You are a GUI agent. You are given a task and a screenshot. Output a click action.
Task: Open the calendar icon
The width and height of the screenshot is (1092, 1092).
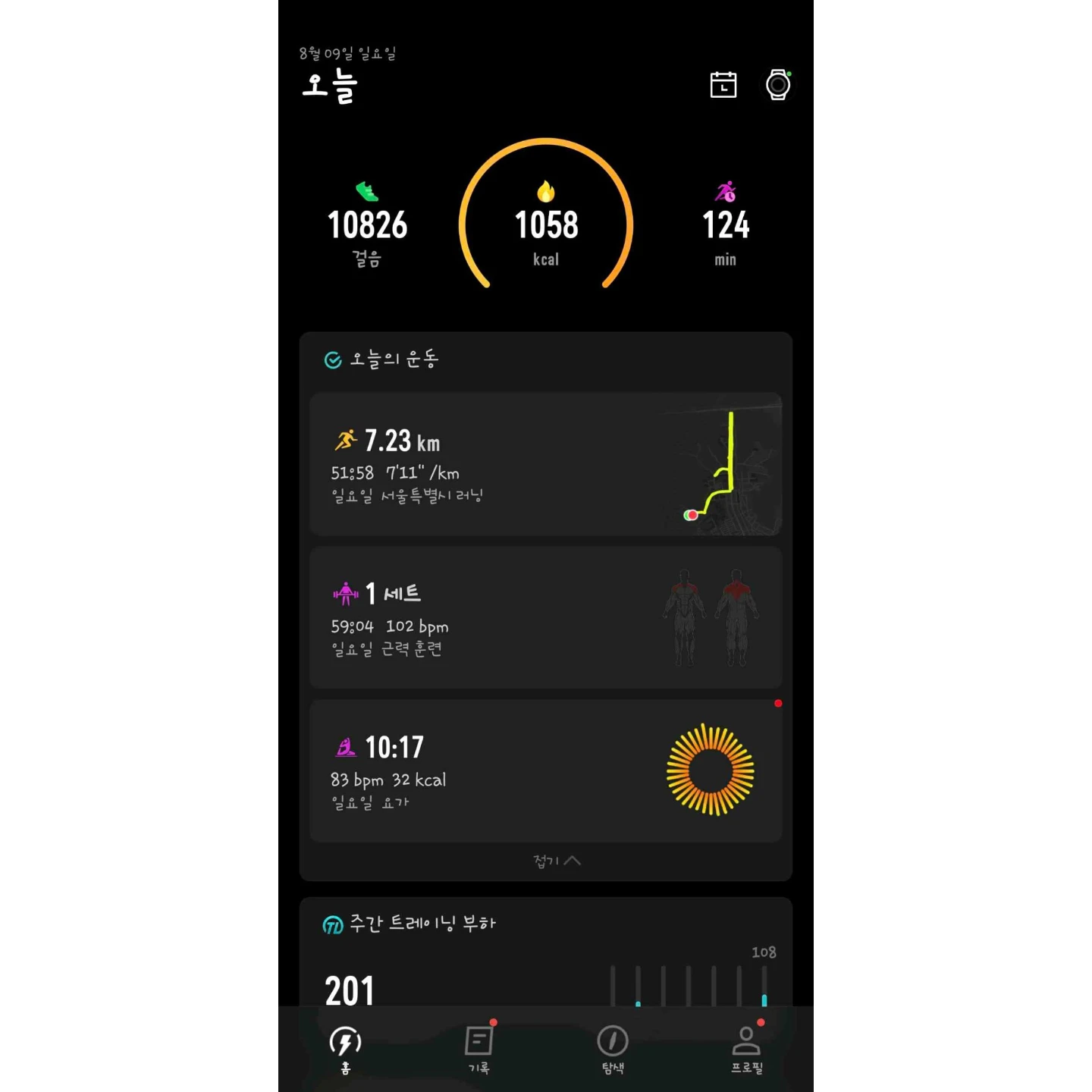(723, 84)
